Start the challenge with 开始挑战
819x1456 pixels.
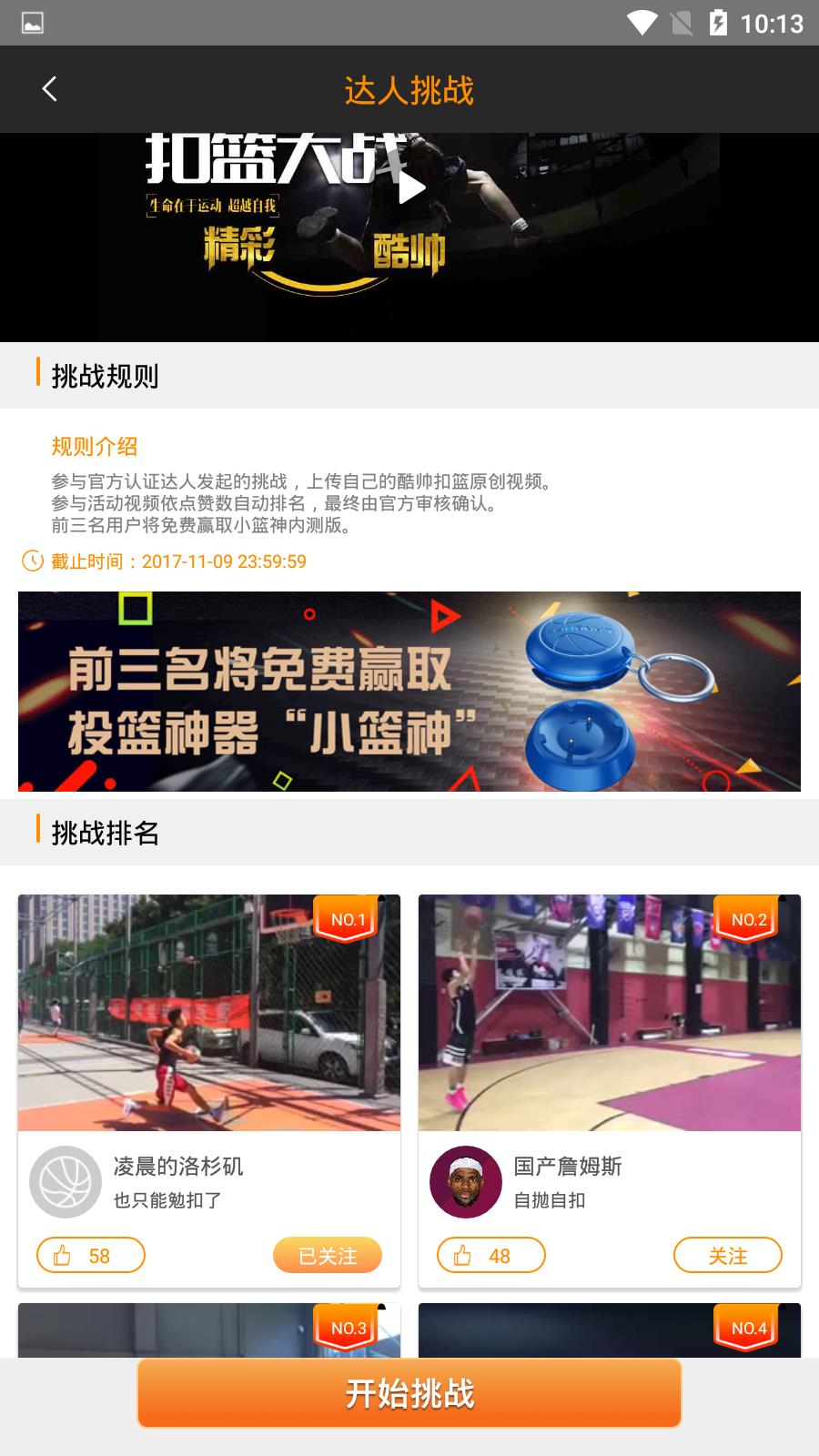point(409,1393)
